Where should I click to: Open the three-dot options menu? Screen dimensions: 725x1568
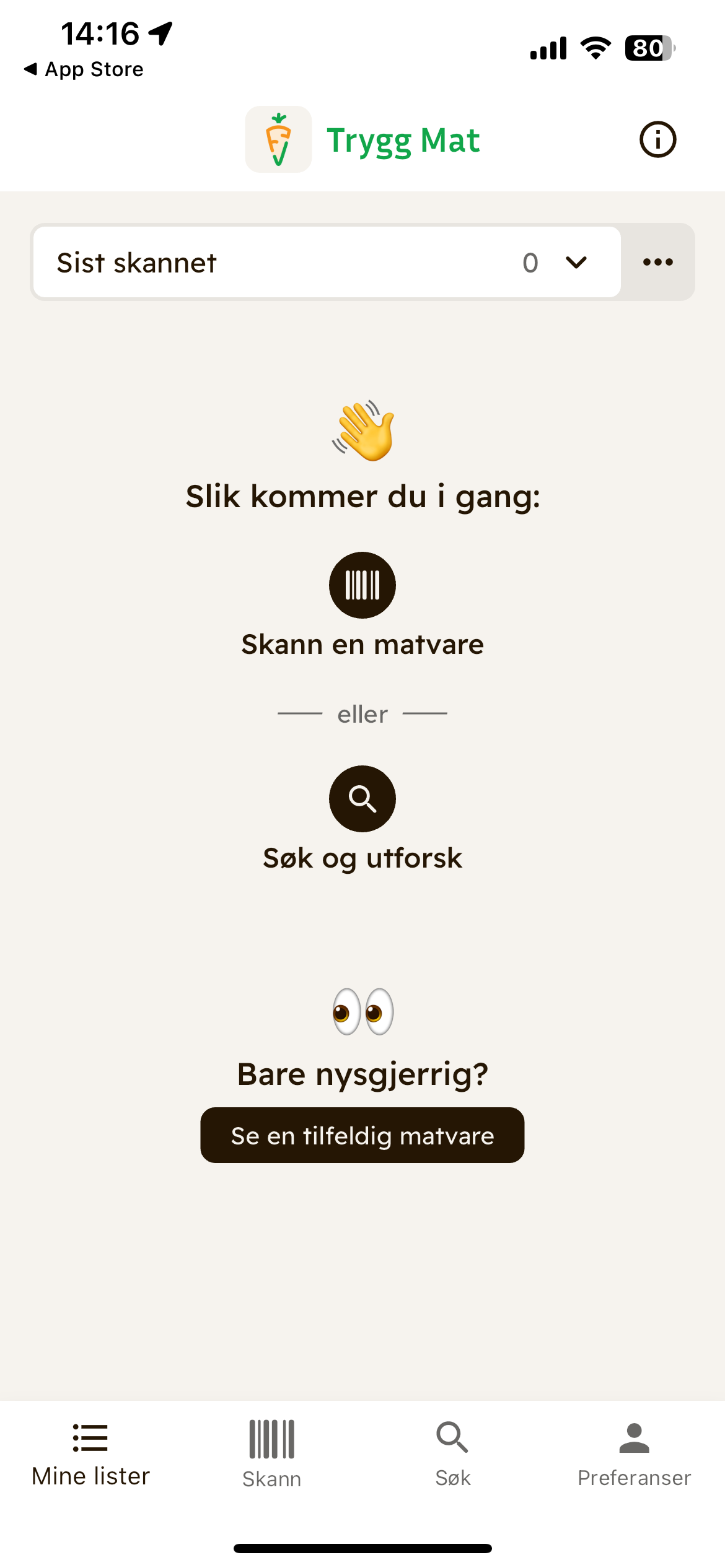coord(658,262)
